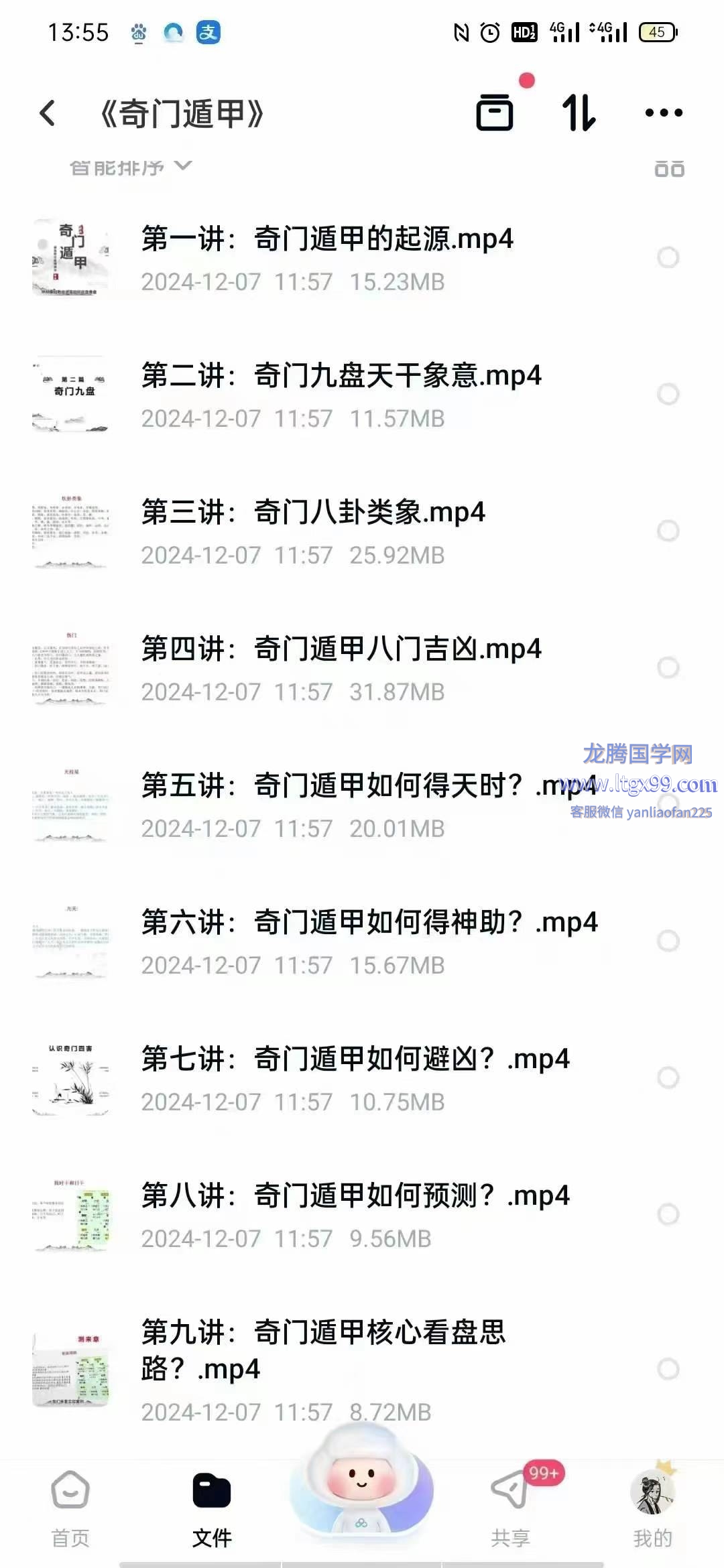724x1568 pixels.
Task: Open the three-dot overflow menu
Action: pos(664,113)
